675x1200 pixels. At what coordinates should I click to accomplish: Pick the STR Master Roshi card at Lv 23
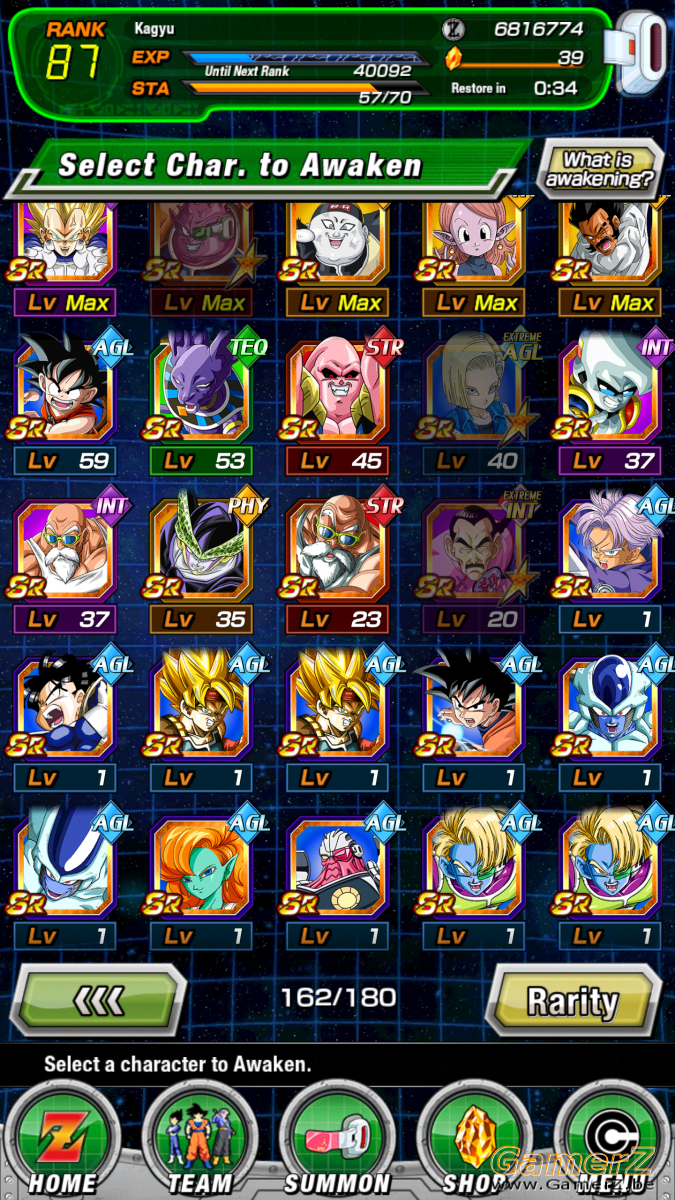click(338, 563)
